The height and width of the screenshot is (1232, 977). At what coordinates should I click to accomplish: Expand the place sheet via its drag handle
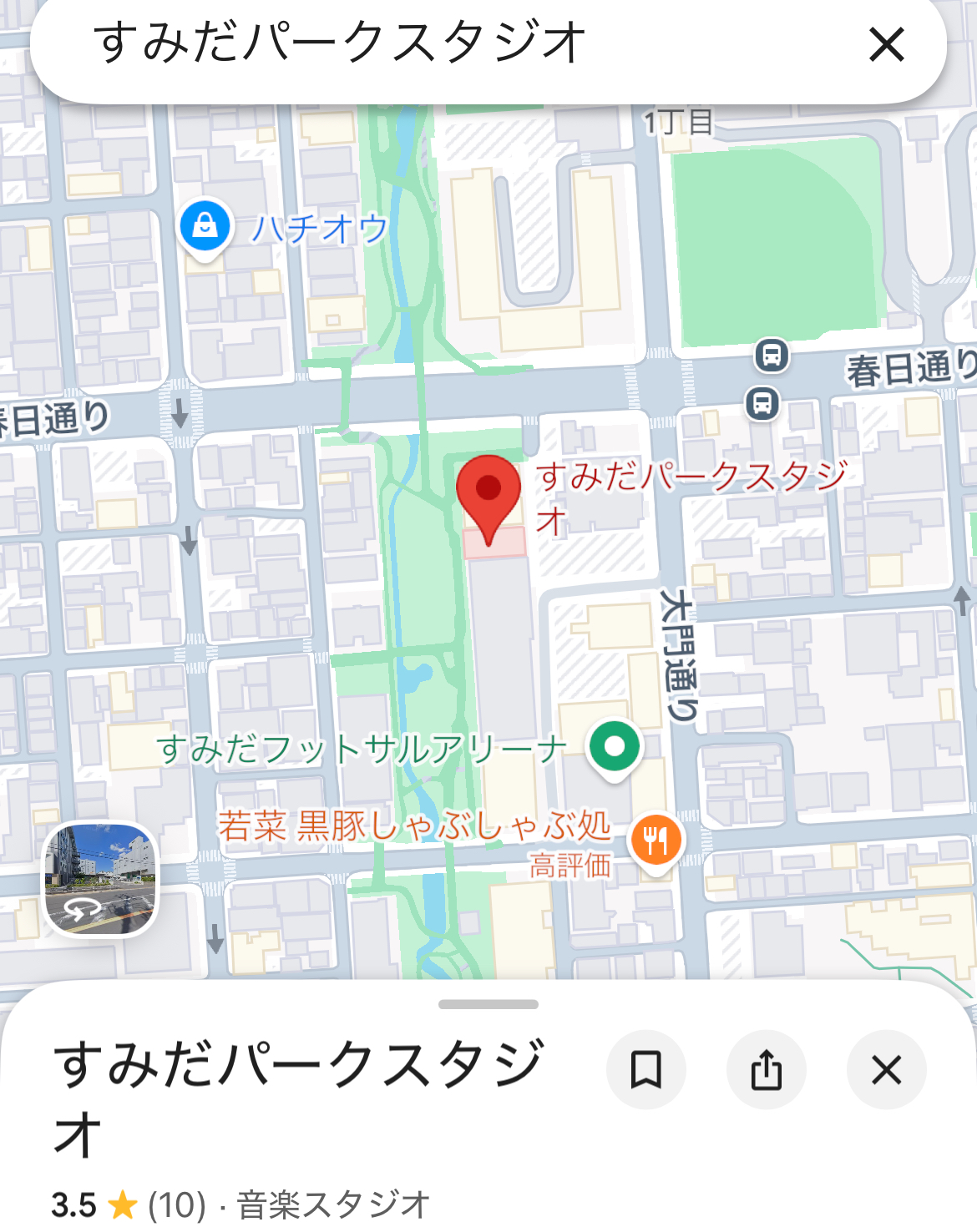(x=488, y=1004)
